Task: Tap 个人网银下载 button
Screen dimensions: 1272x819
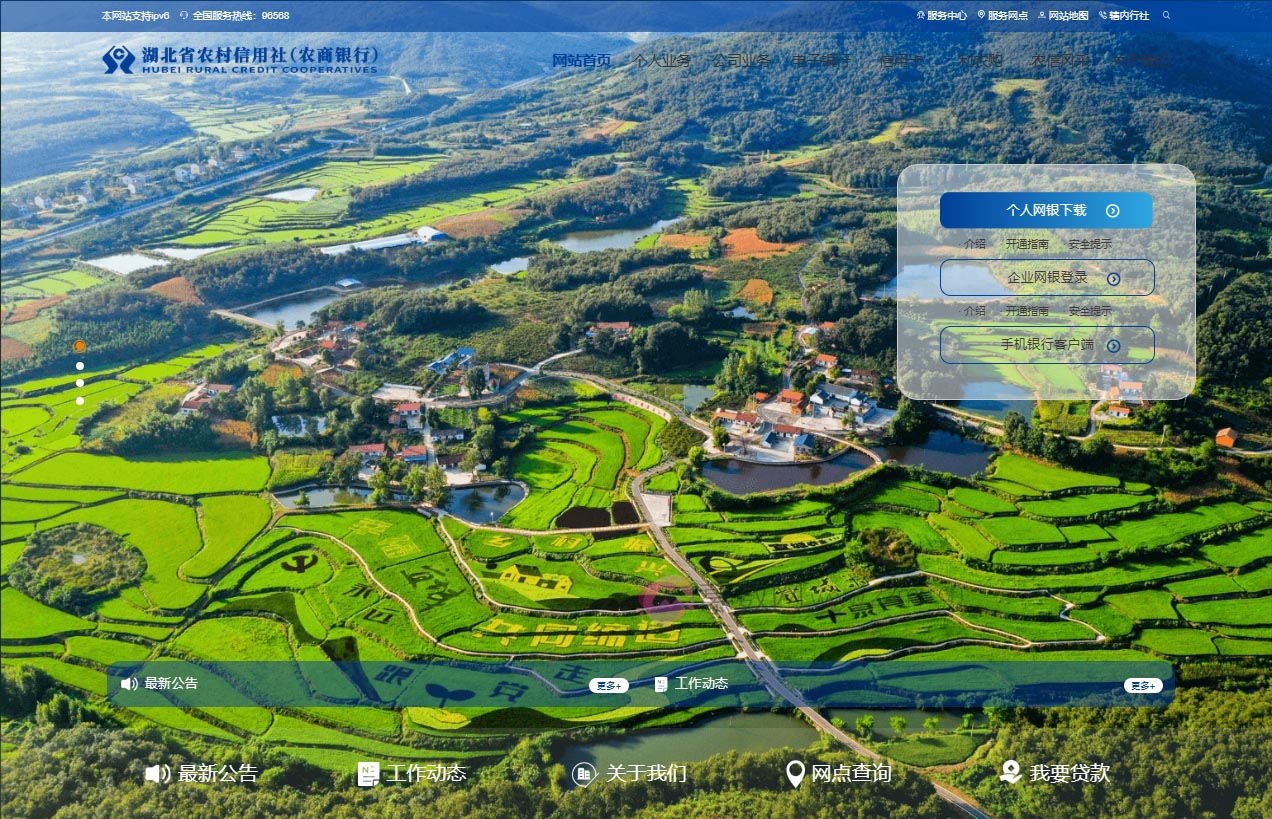Action: tap(1046, 210)
